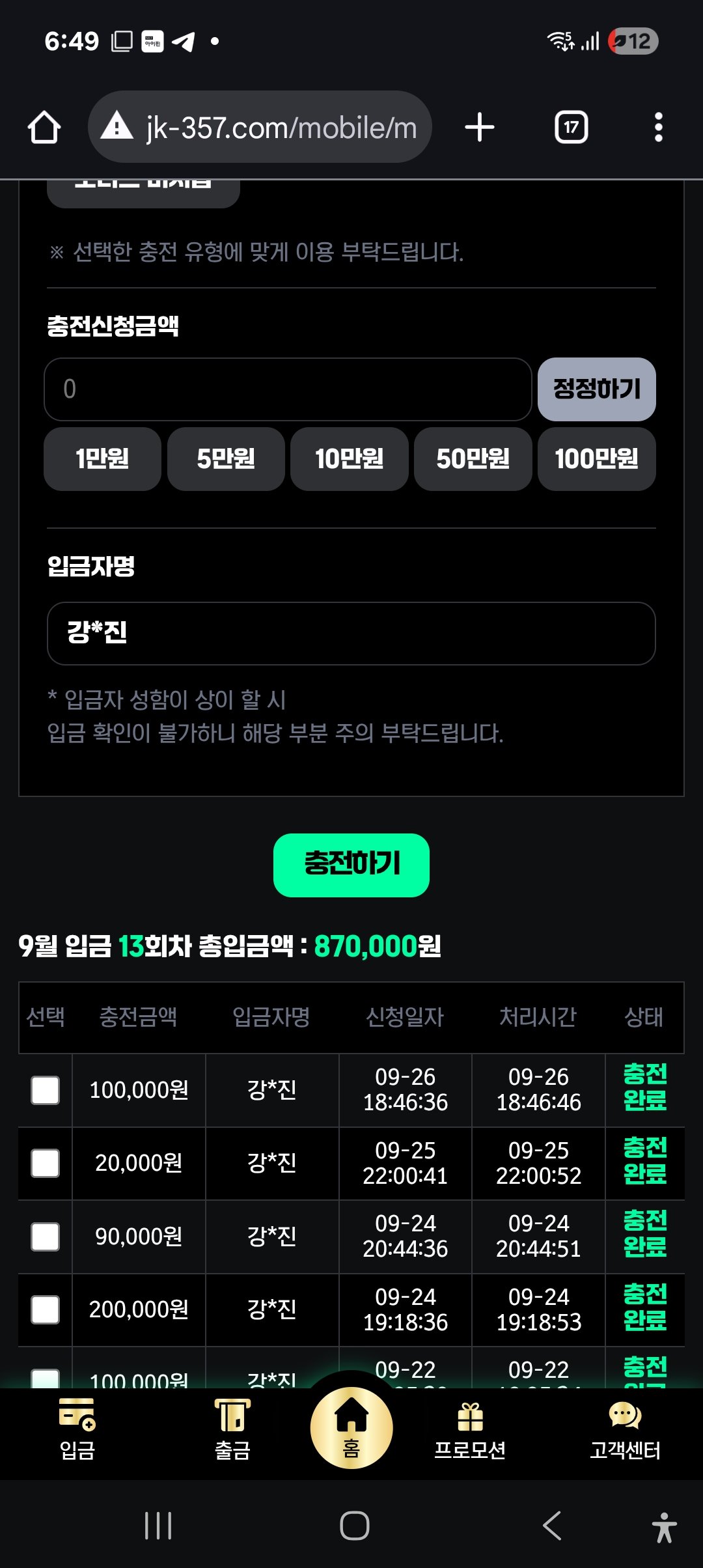Check the box for the 09-26 100,000원 deposit

[x=46, y=1090]
